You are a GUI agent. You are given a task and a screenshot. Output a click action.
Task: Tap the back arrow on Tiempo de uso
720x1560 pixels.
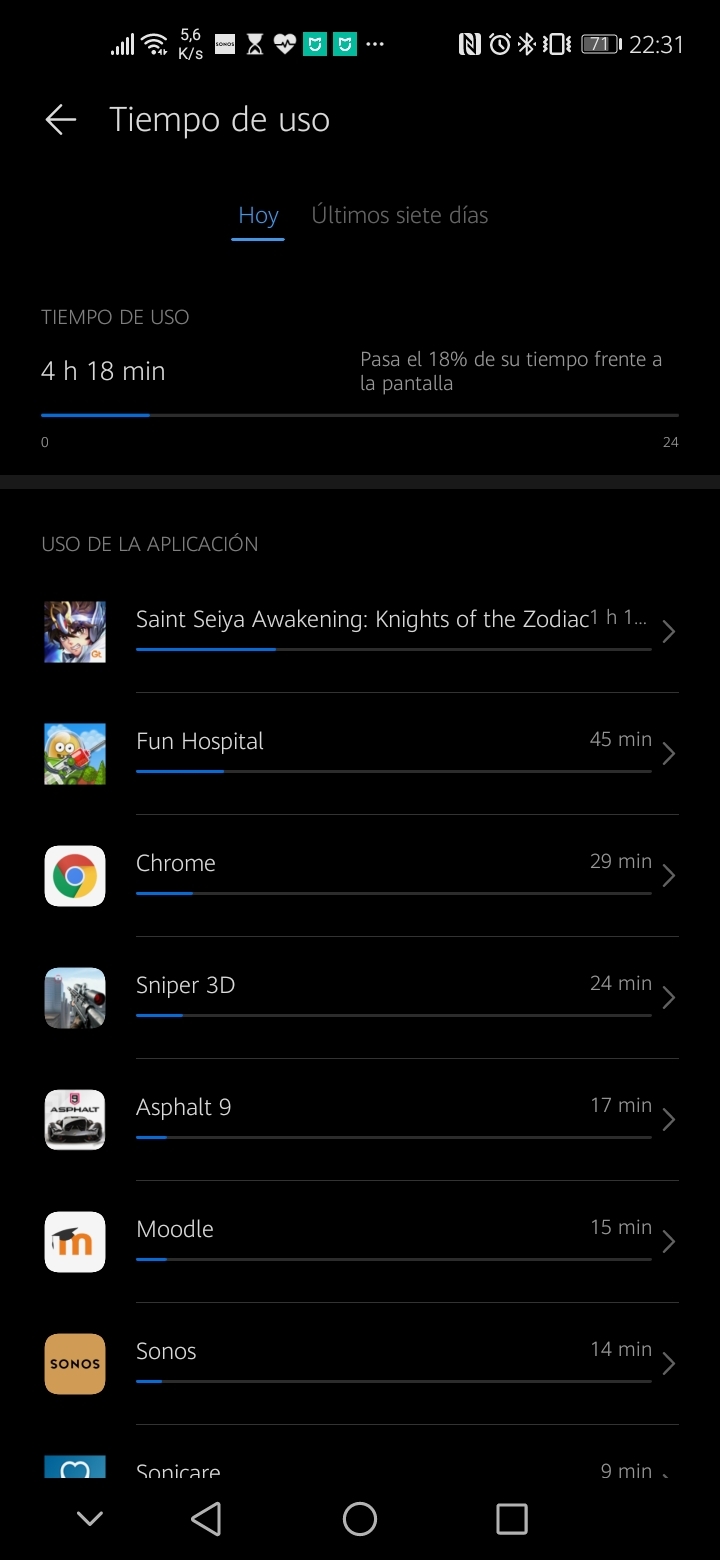click(60, 119)
